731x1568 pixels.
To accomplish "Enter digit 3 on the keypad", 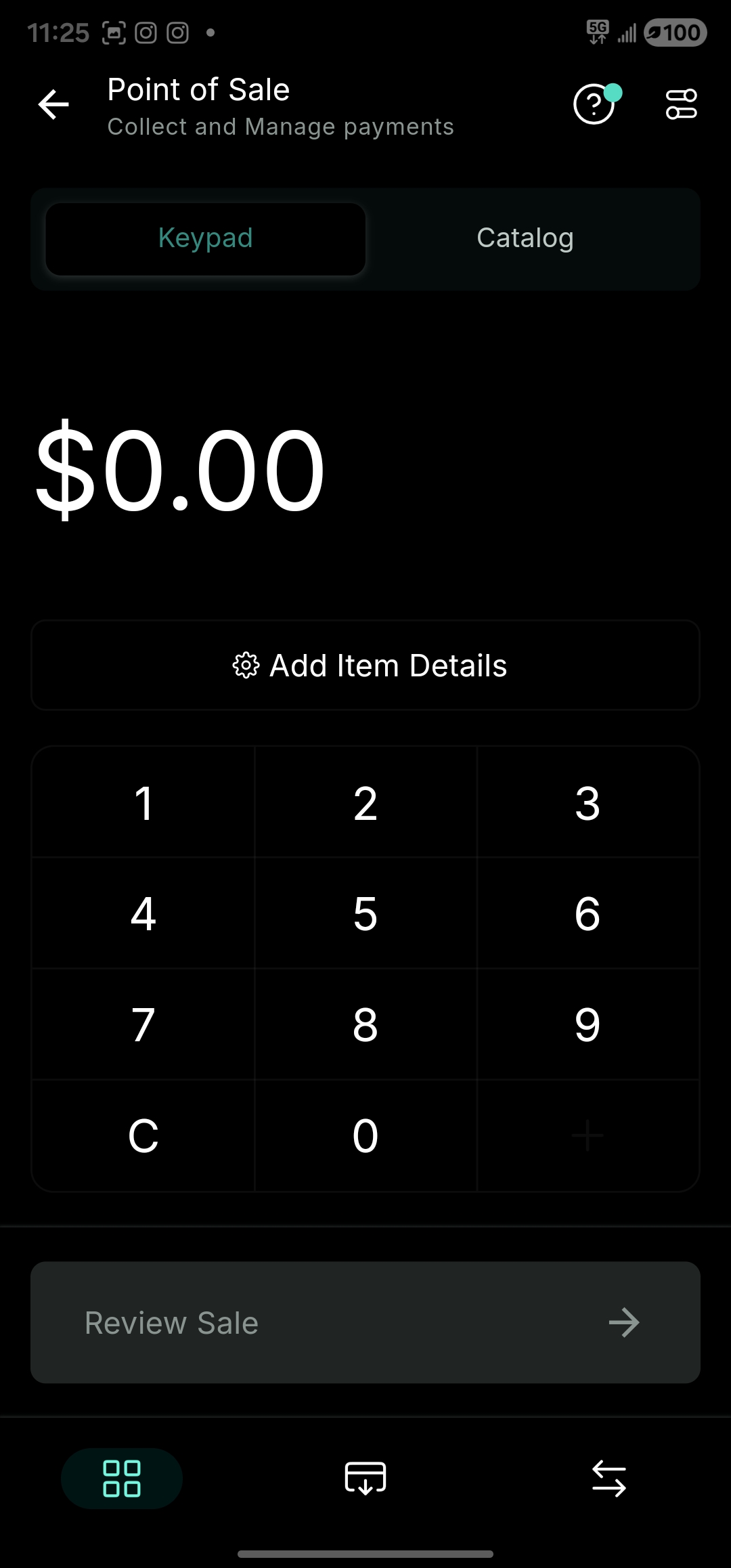I will pyautogui.click(x=588, y=804).
